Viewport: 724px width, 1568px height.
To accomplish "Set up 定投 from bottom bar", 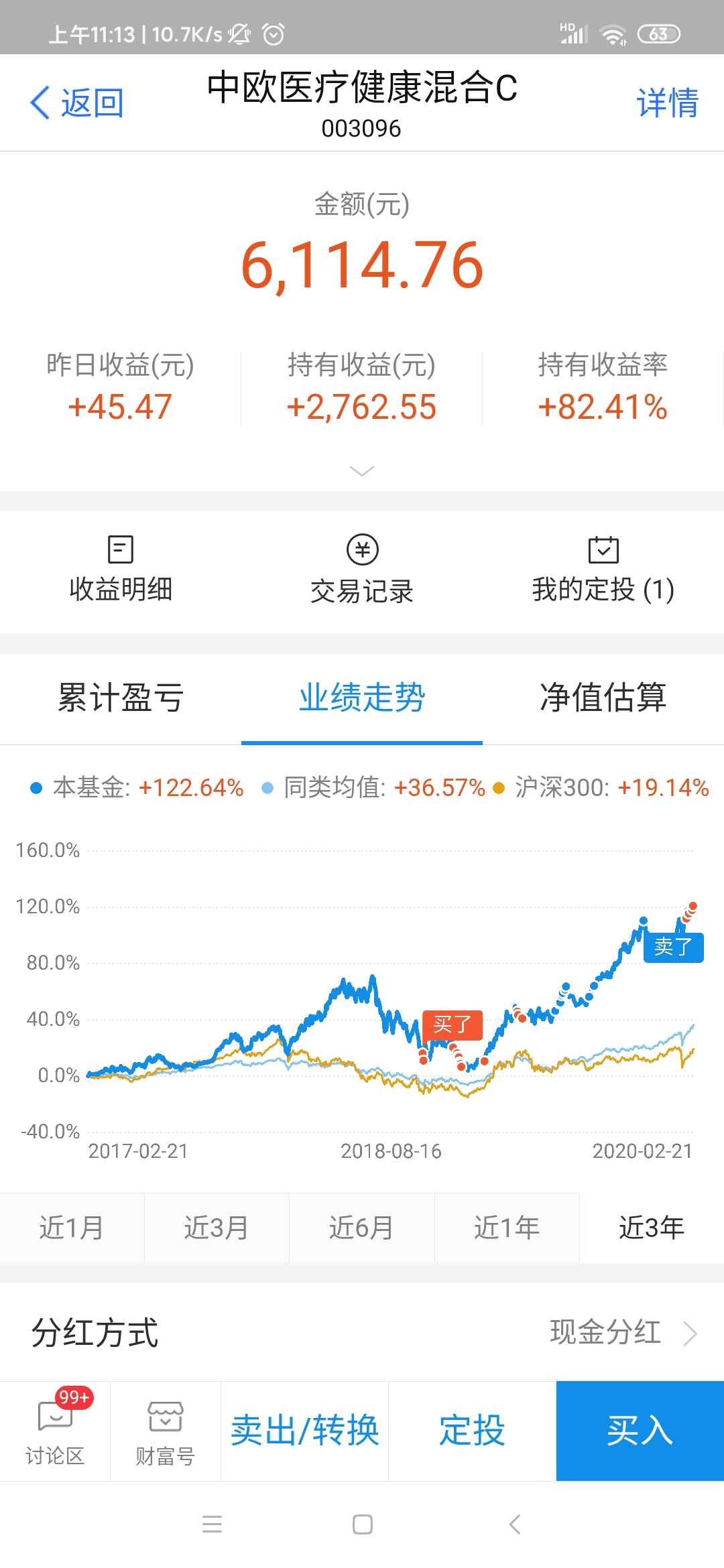I will pyautogui.click(x=472, y=1431).
